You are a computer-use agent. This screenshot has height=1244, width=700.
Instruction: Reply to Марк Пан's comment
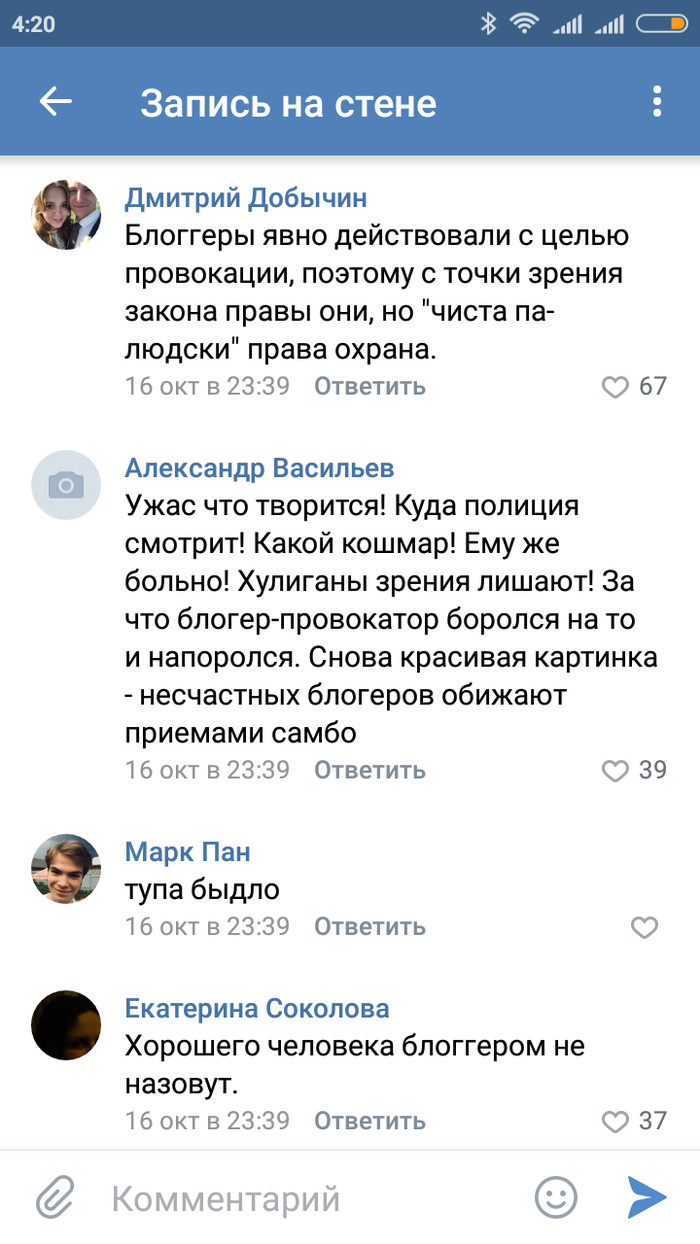pyautogui.click(x=369, y=927)
